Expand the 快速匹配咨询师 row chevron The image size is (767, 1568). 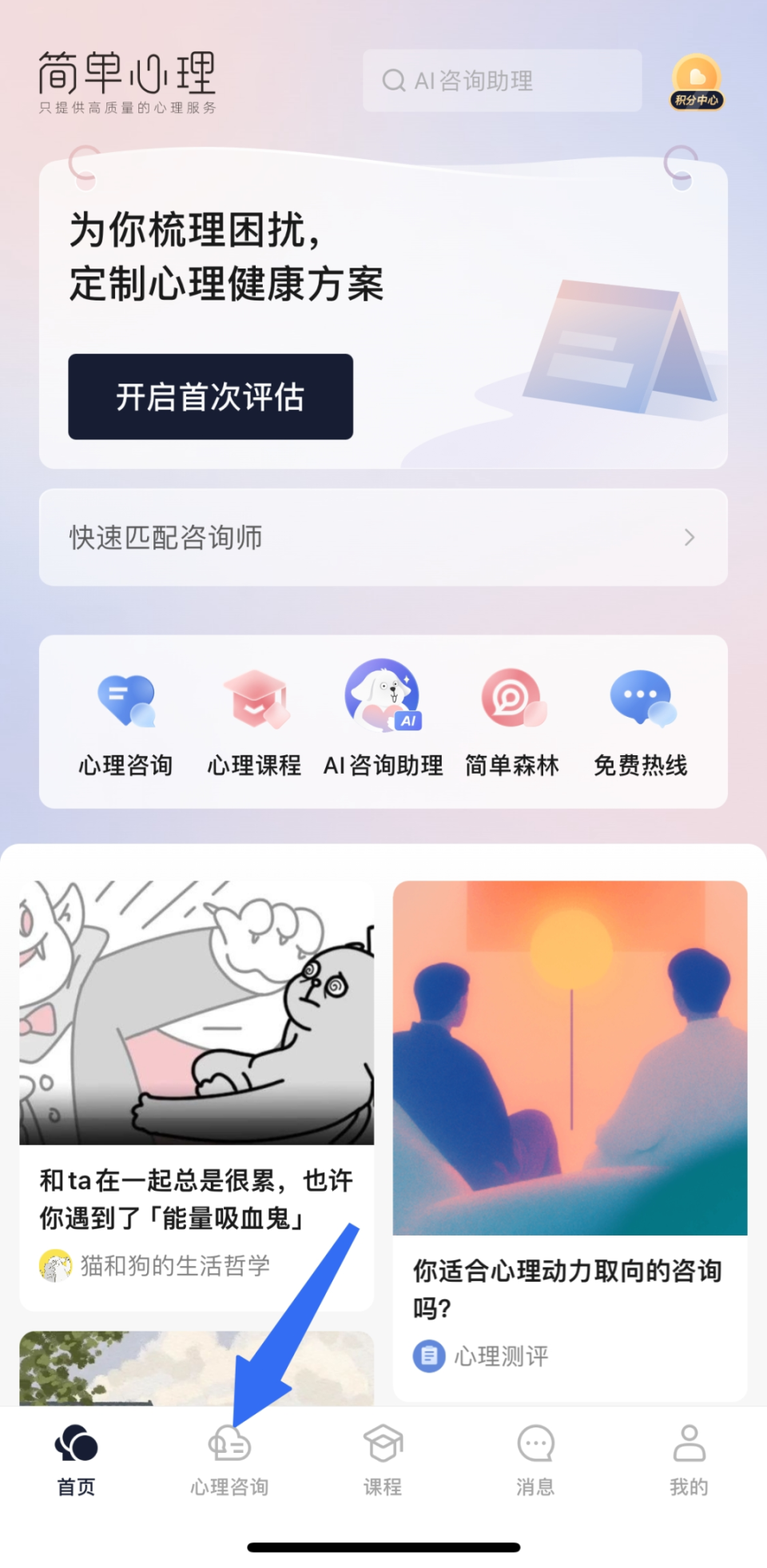[690, 538]
